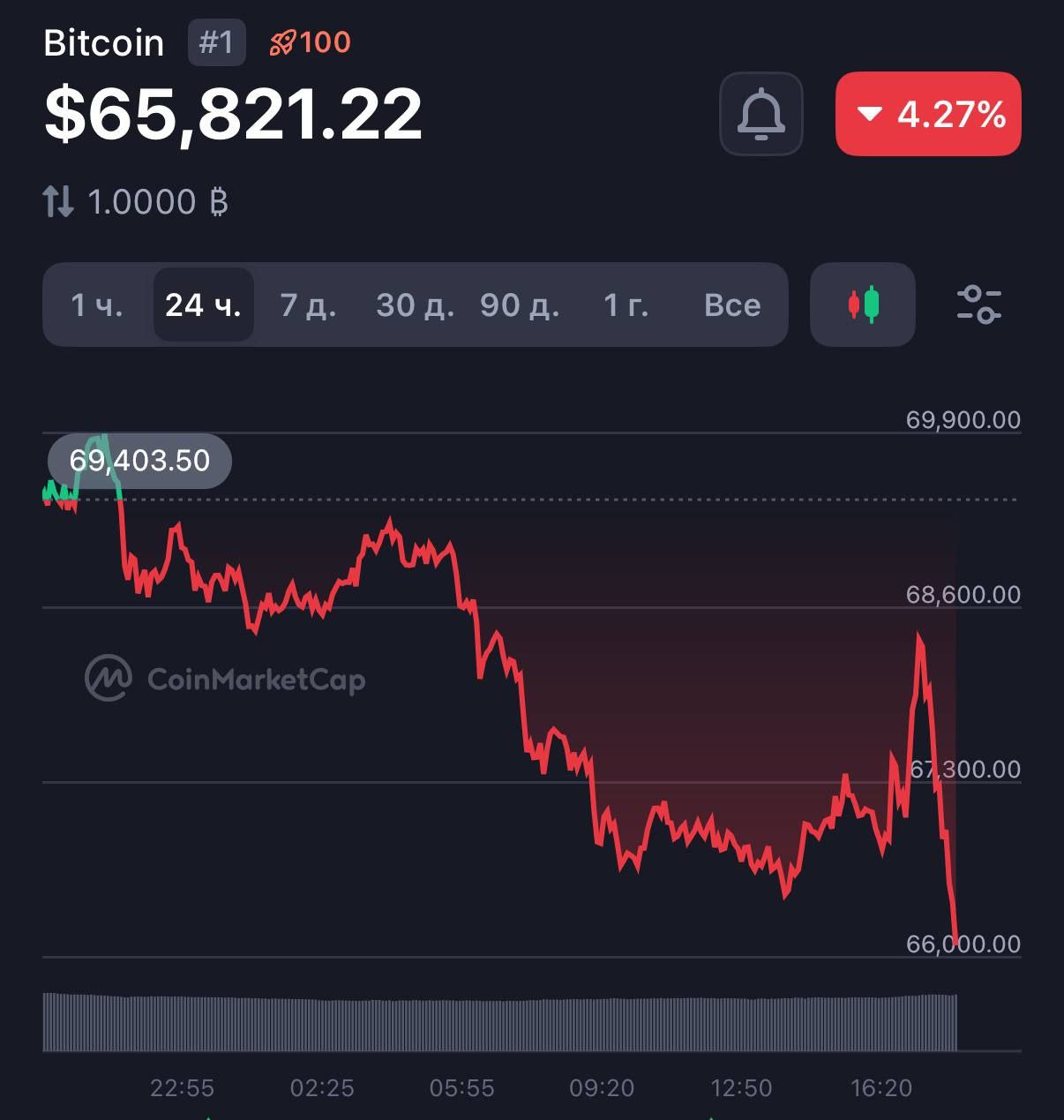The width and height of the screenshot is (1064, 1120).
Task: Select the 1 г. time range
Action: point(626,305)
